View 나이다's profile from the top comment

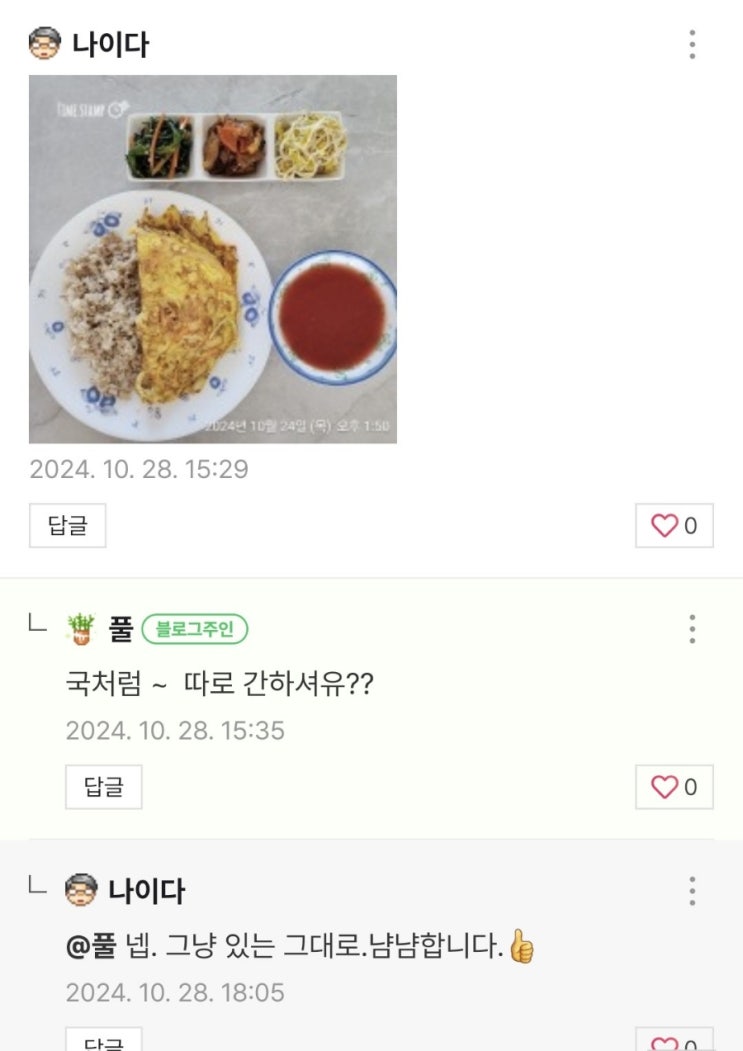[x=110, y=45]
